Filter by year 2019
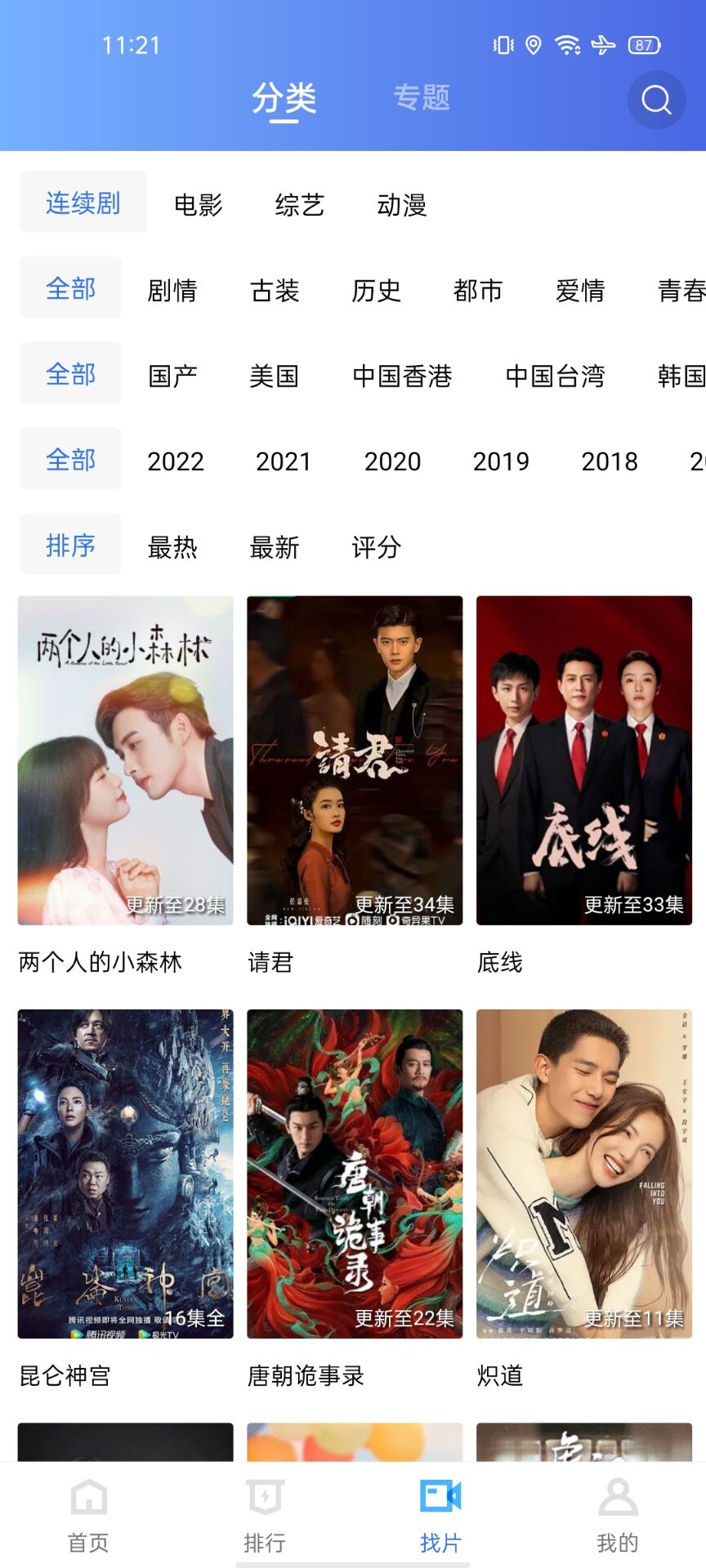The height and width of the screenshot is (1568, 706). point(501,461)
